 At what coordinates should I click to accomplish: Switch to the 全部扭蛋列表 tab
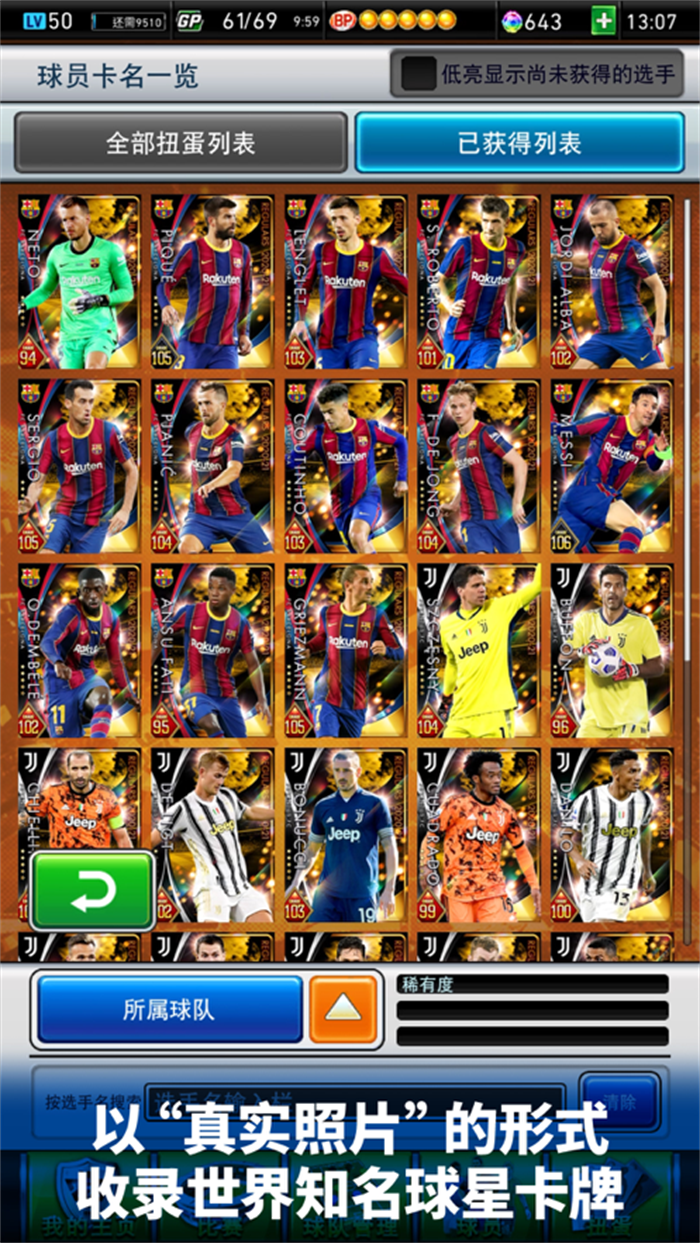tap(181, 143)
